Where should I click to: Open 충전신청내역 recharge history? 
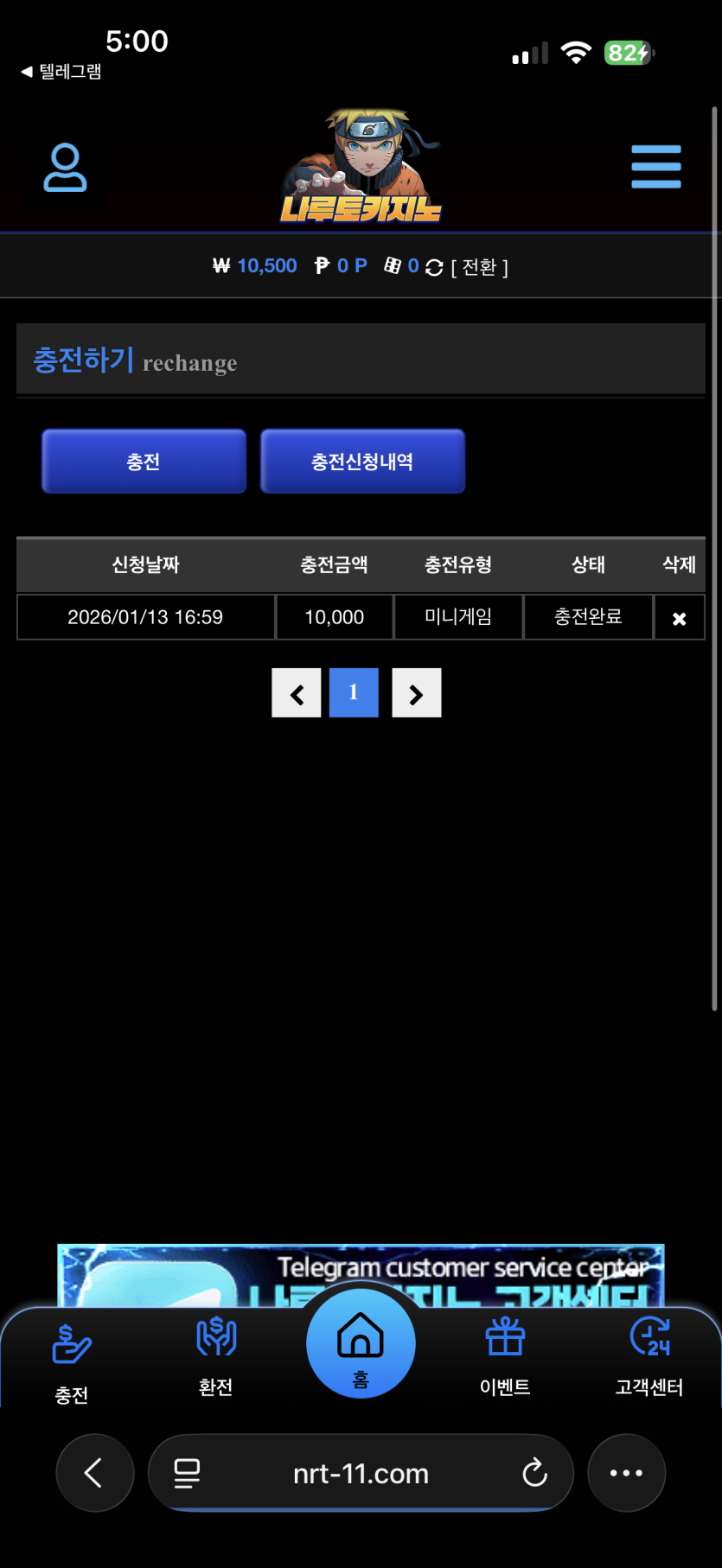click(x=362, y=462)
